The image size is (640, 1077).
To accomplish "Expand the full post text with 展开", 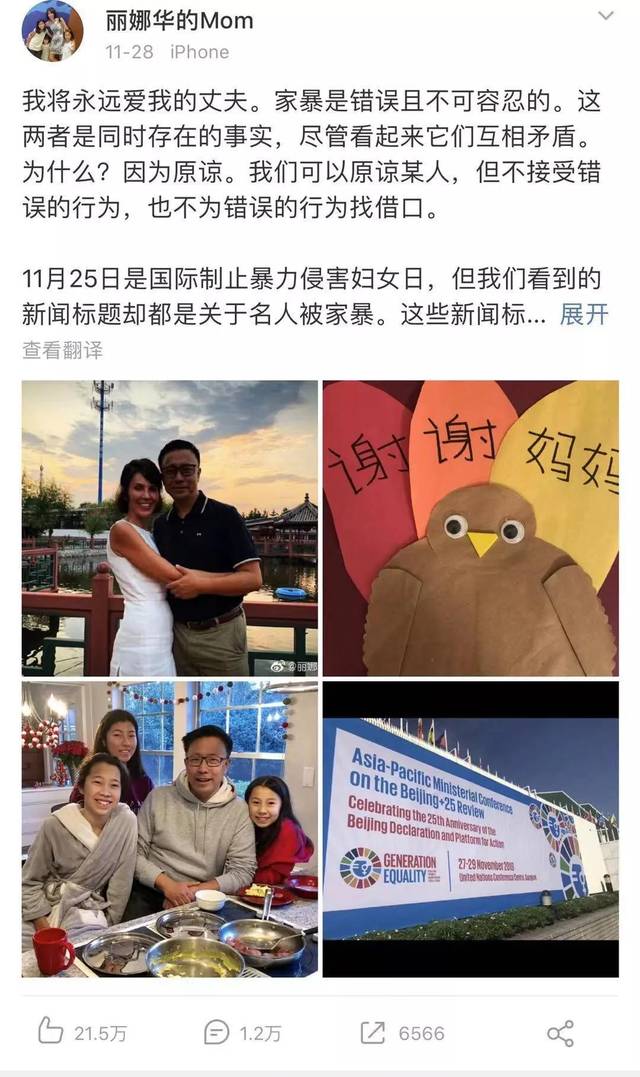I will click(x=584, y=315).
